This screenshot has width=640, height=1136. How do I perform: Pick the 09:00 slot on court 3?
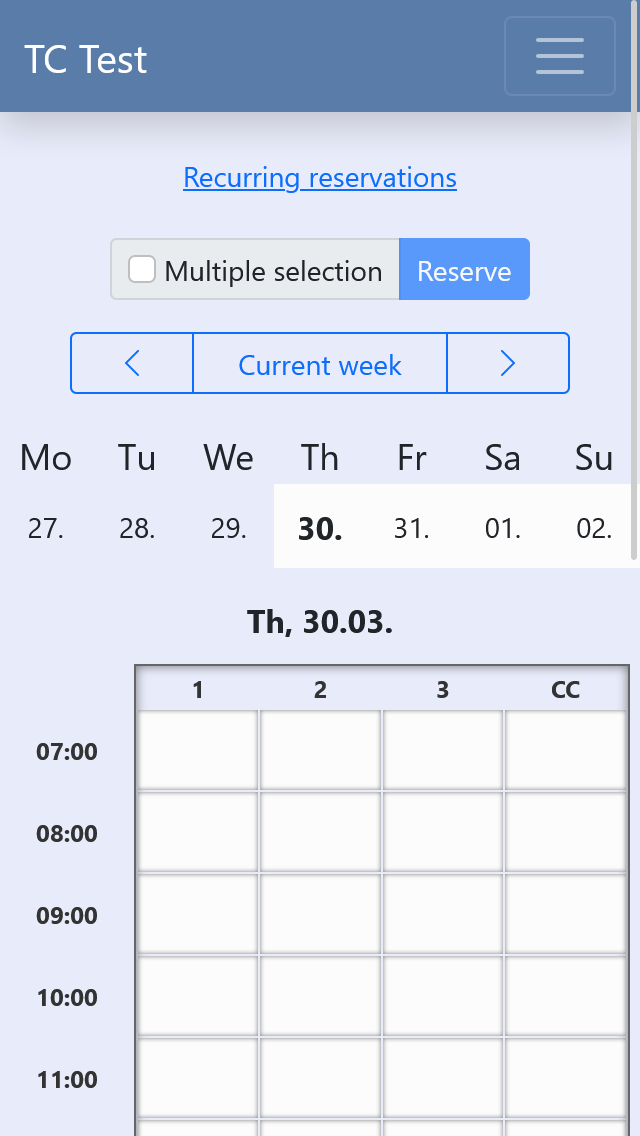(443, 914)
